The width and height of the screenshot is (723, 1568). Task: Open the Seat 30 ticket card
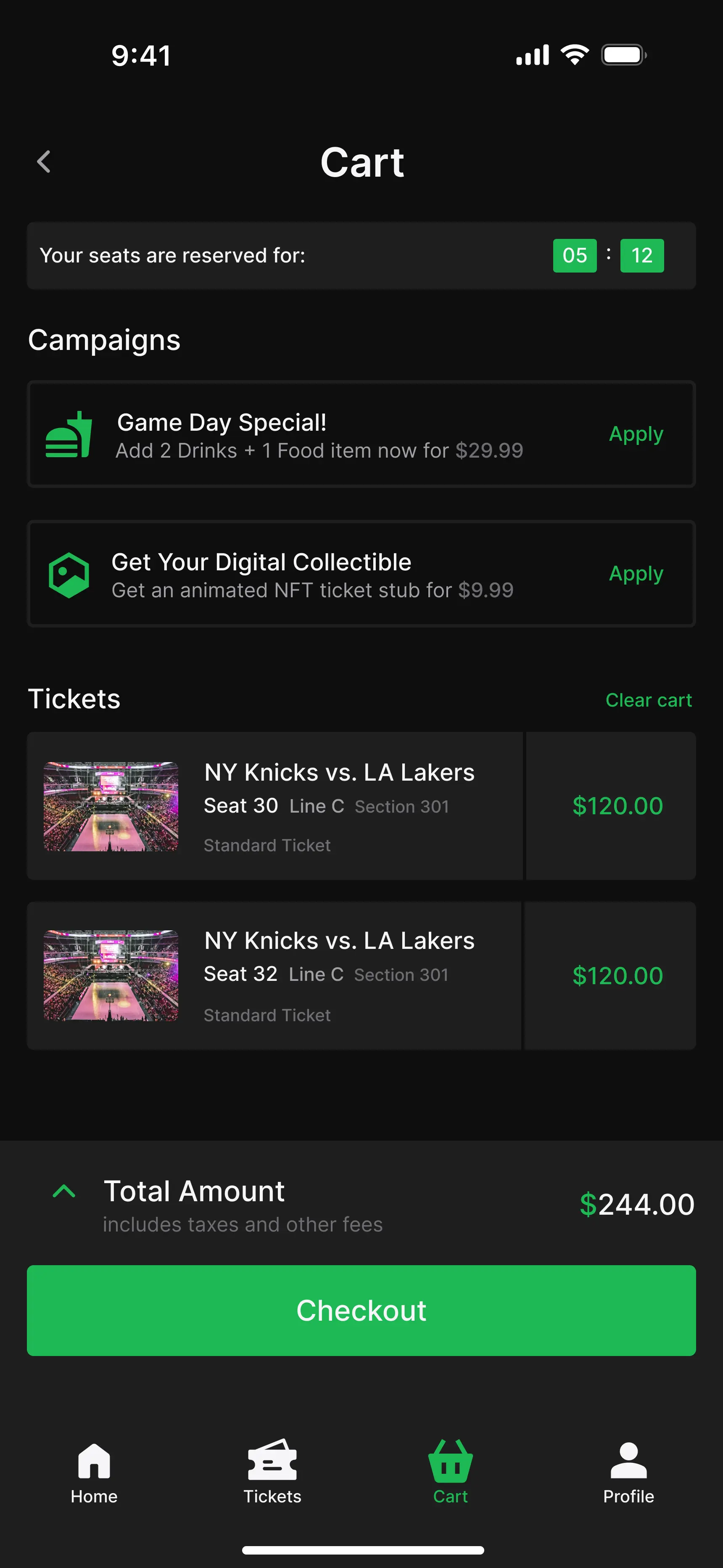coord(275,805)
